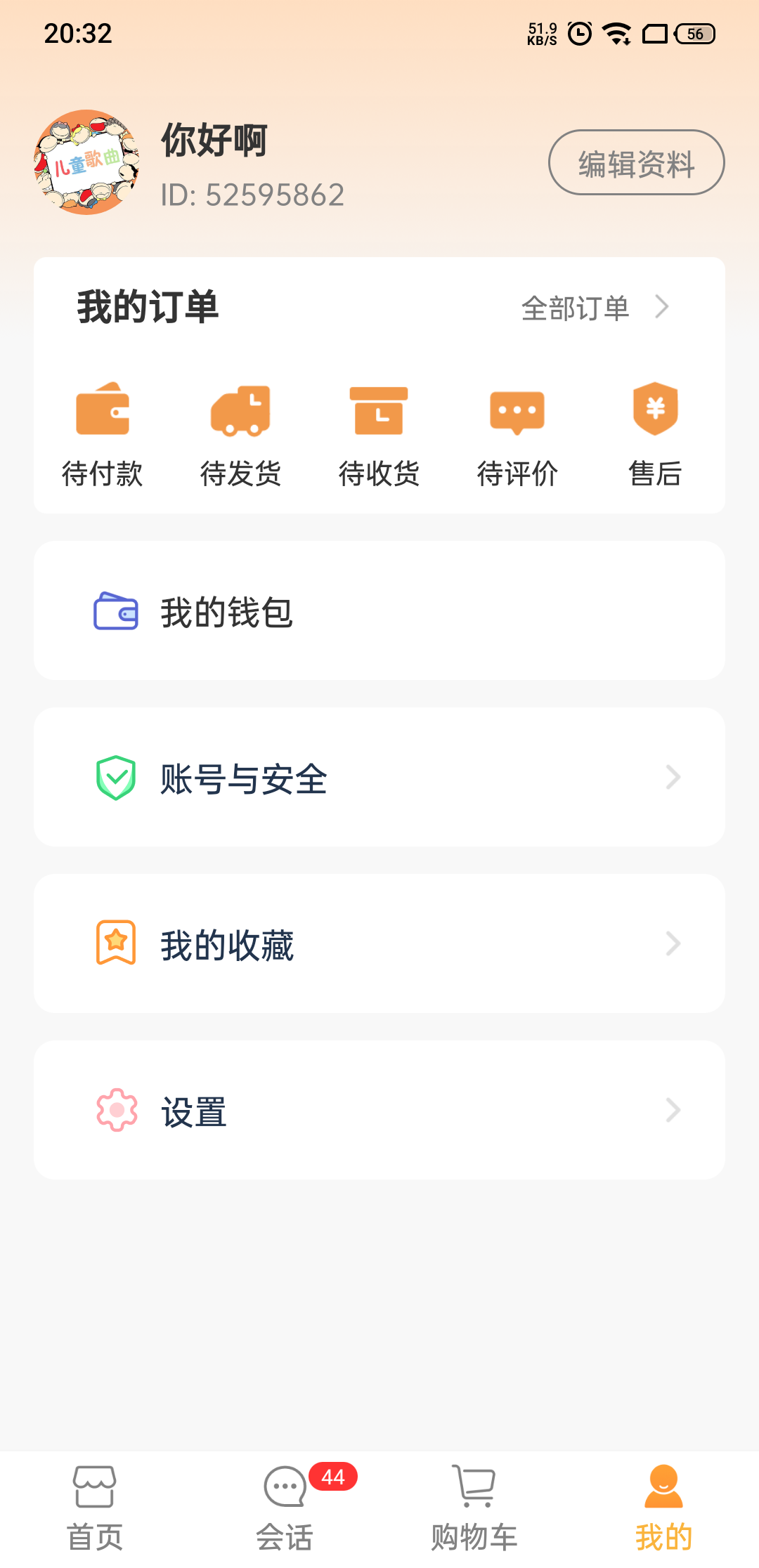Open the profile avatar picture
This screenshot has width=759, height=1568.
pos(87,162)
